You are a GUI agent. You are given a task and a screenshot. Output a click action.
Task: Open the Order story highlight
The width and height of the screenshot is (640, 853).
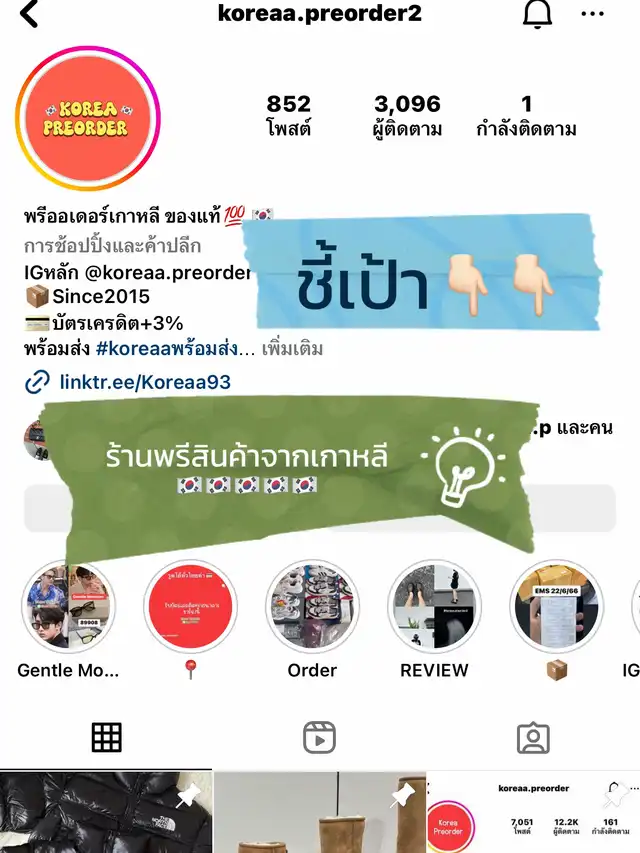pos(312,606)
